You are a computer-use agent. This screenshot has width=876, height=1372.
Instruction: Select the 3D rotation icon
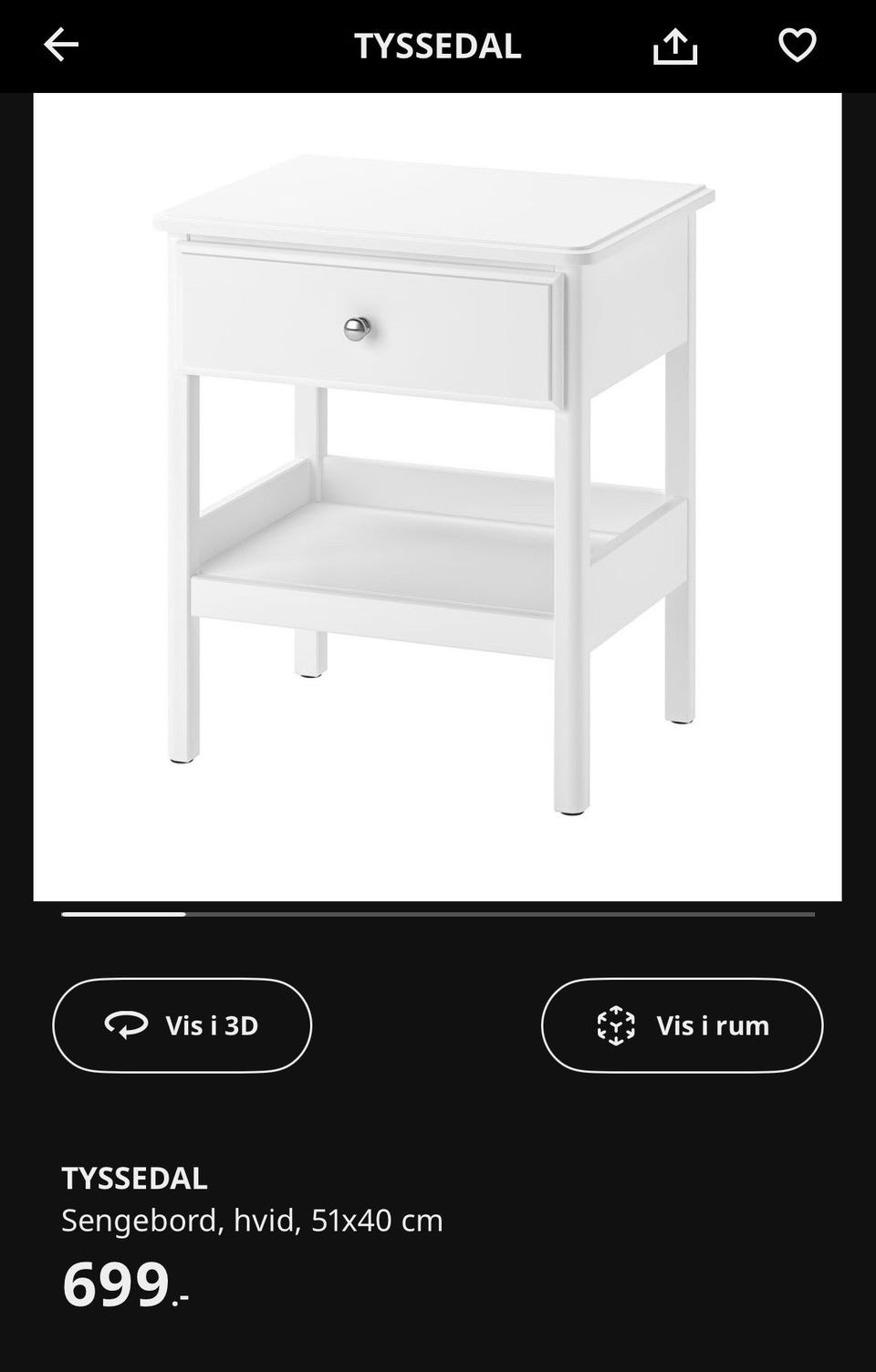click(x=128, y=1025)
